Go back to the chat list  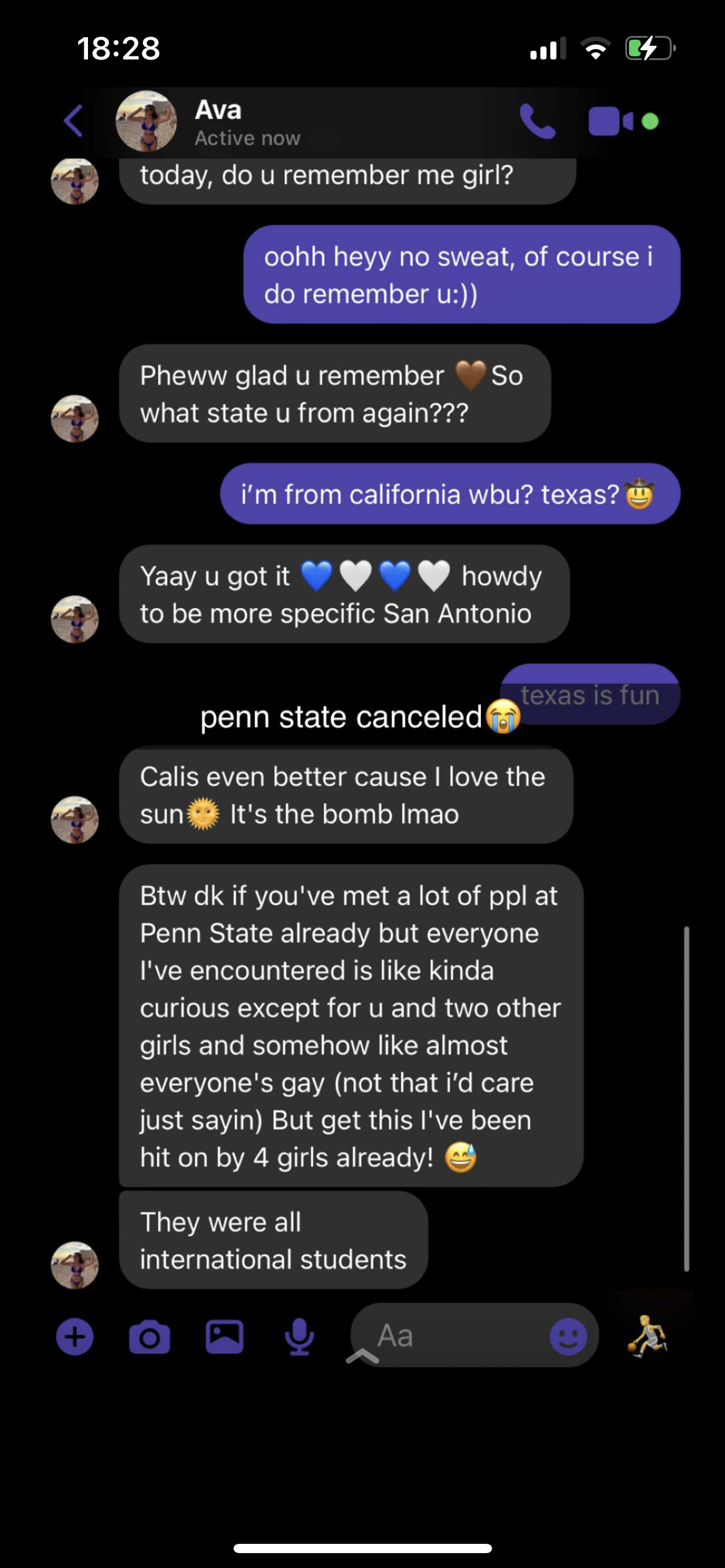(74, 121)
